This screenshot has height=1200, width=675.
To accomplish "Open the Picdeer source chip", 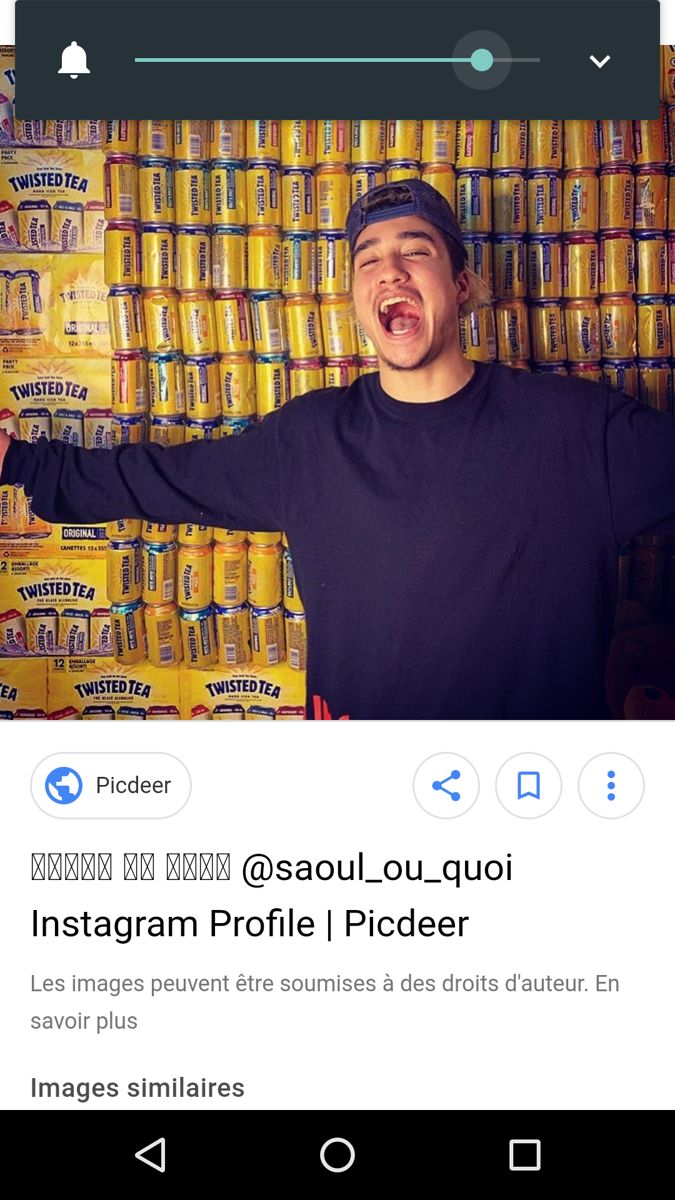I will (111, 786).
